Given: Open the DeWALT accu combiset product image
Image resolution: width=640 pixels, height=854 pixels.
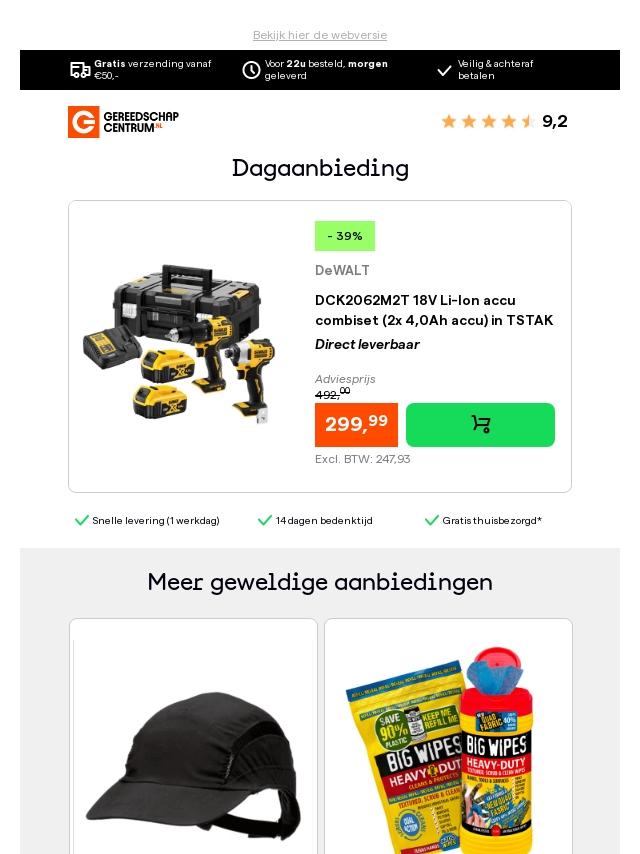Looking at the screenshot, I should click(180, 344).
